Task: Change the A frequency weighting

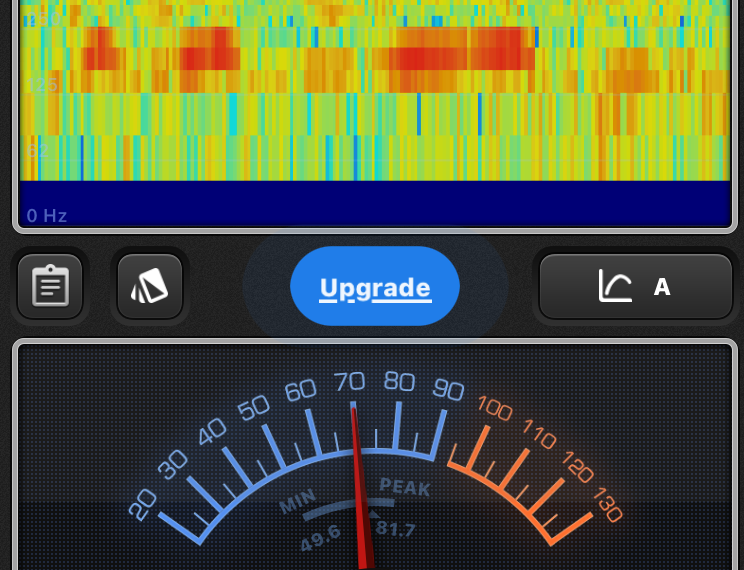Action: click(636, 287)
